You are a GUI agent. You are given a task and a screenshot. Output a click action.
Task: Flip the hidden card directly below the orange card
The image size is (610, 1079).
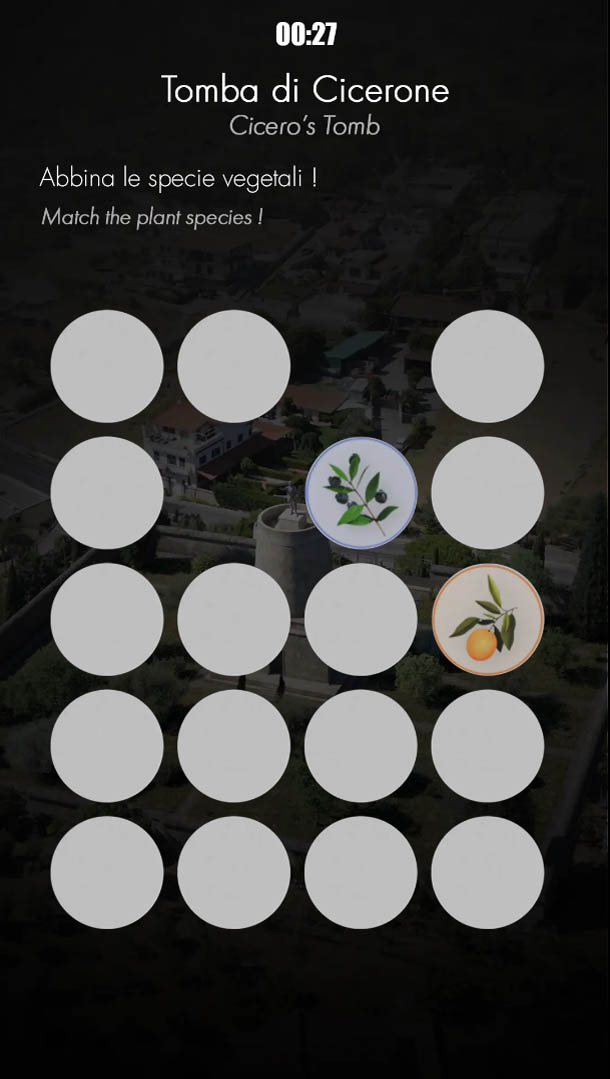pos(488,746)
